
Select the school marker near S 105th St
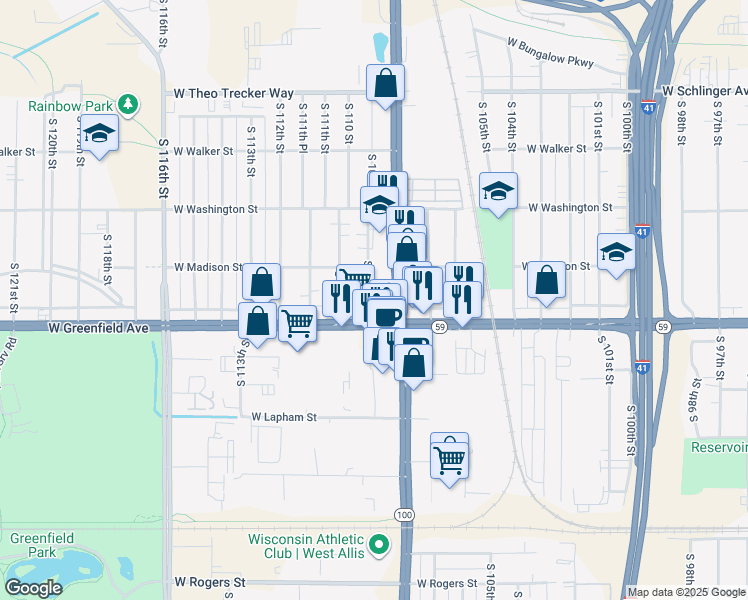pyautogui.click(x=498, y=191)
